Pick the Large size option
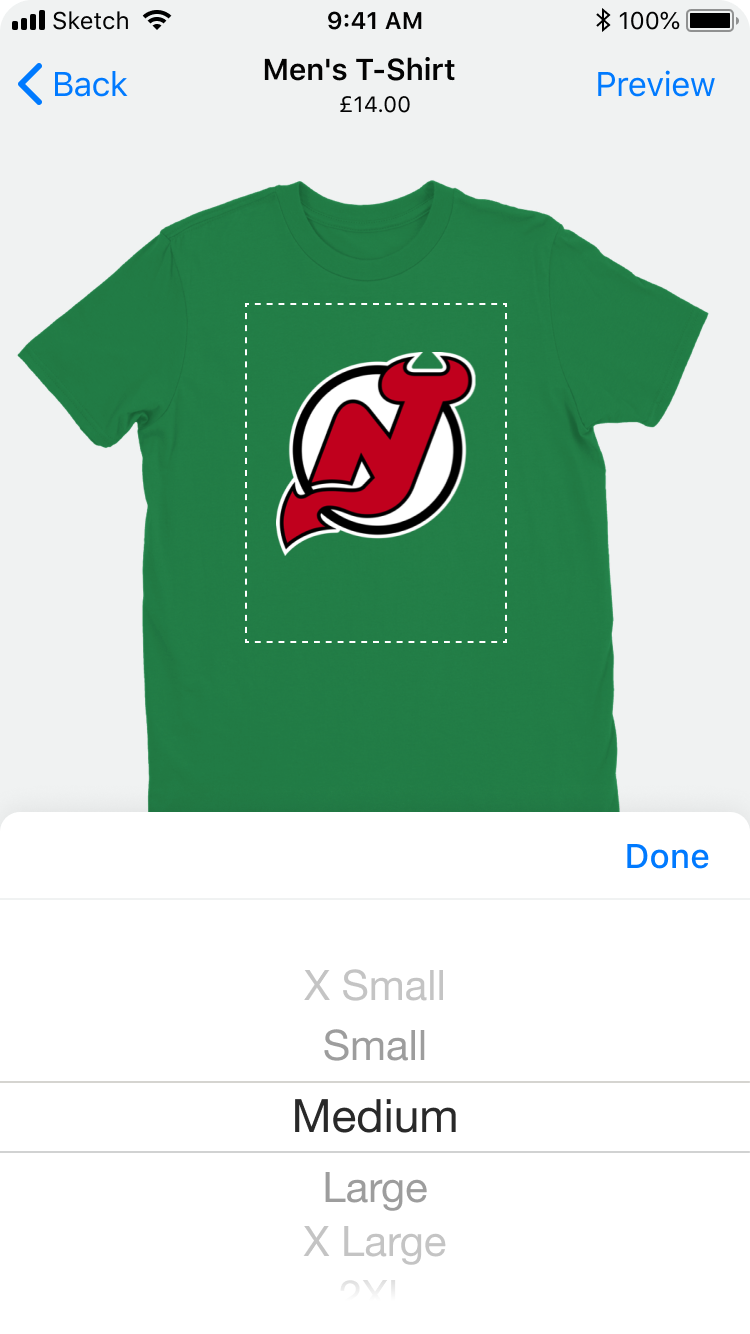The width and height of the screenshot is (750, 1334). [375, 1188]
